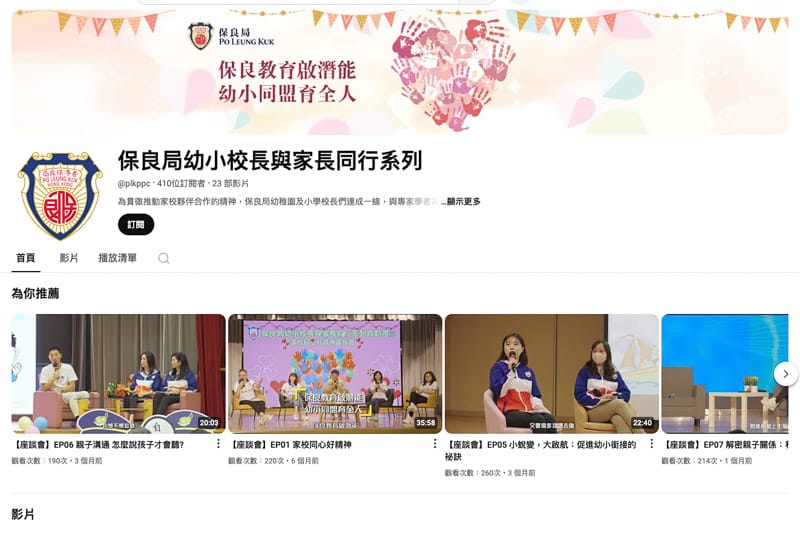800x533 pixels.
Task: Search within this channel
Action: (164, 258)
